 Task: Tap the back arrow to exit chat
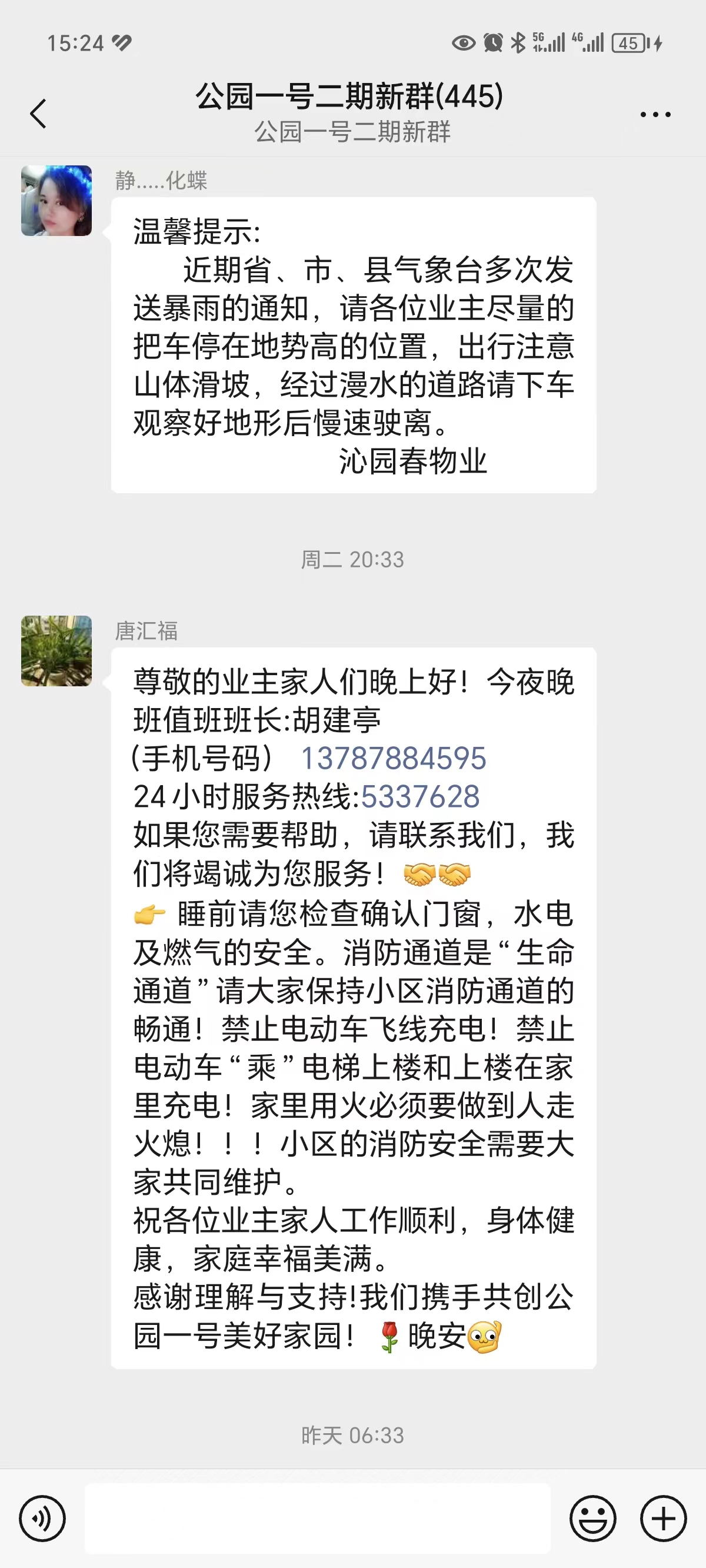point(38,113)
